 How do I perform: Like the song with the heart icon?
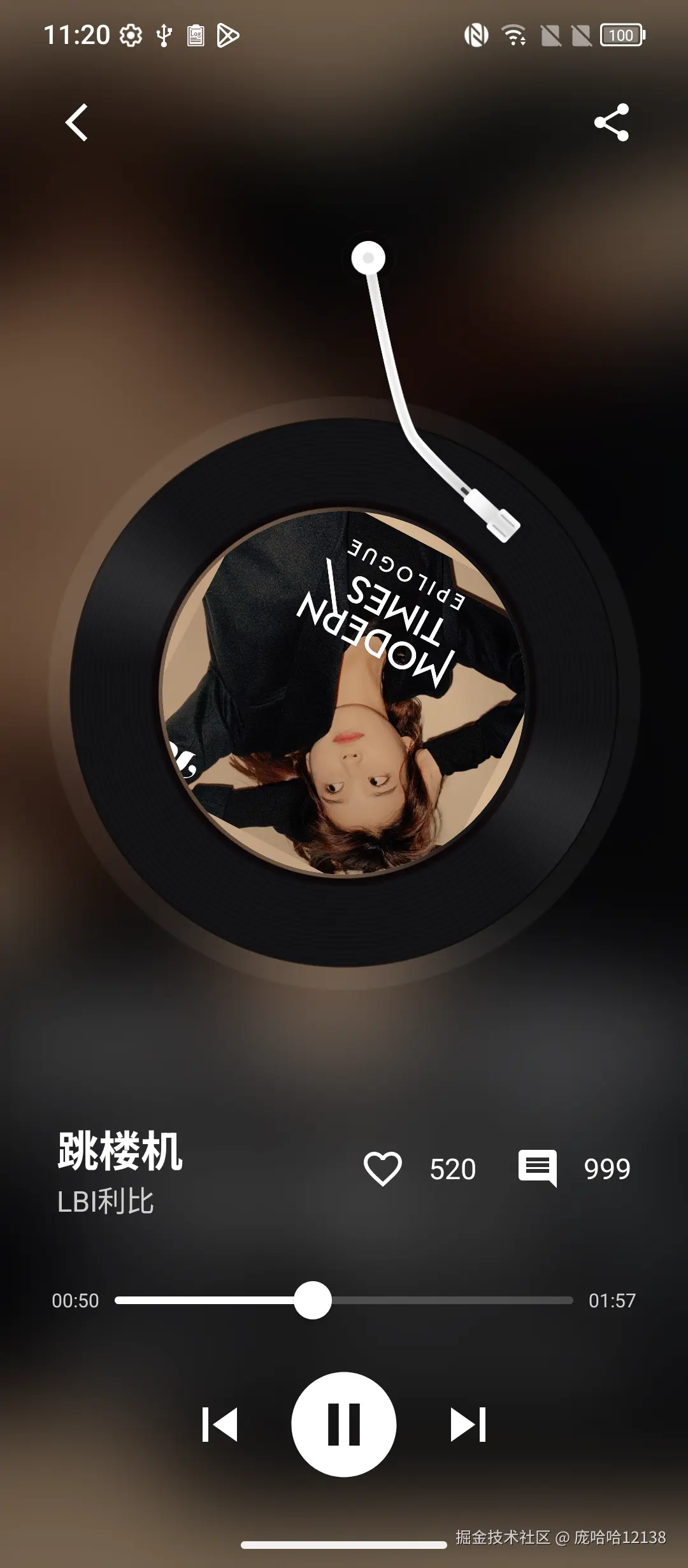(382, 1169)
